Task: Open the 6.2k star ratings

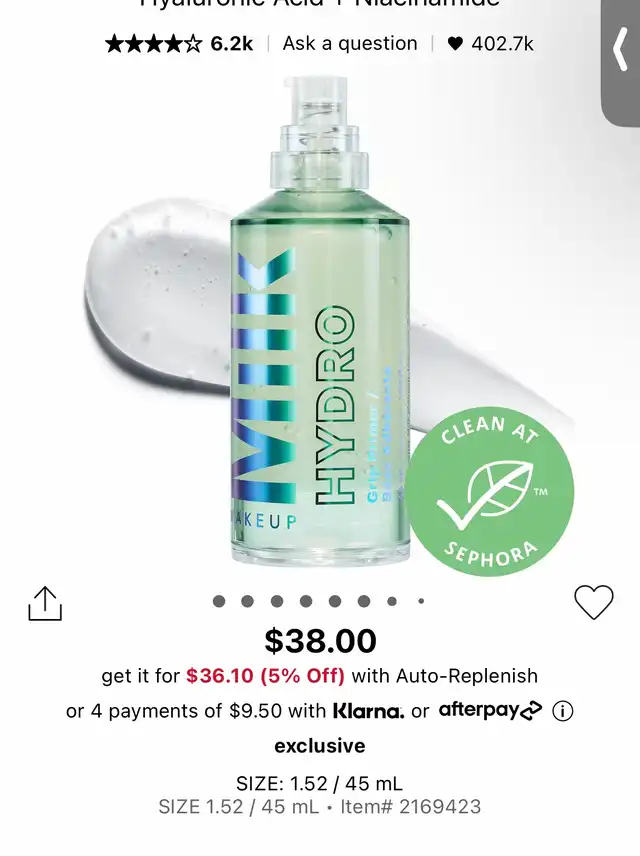Action: [179, 44]
